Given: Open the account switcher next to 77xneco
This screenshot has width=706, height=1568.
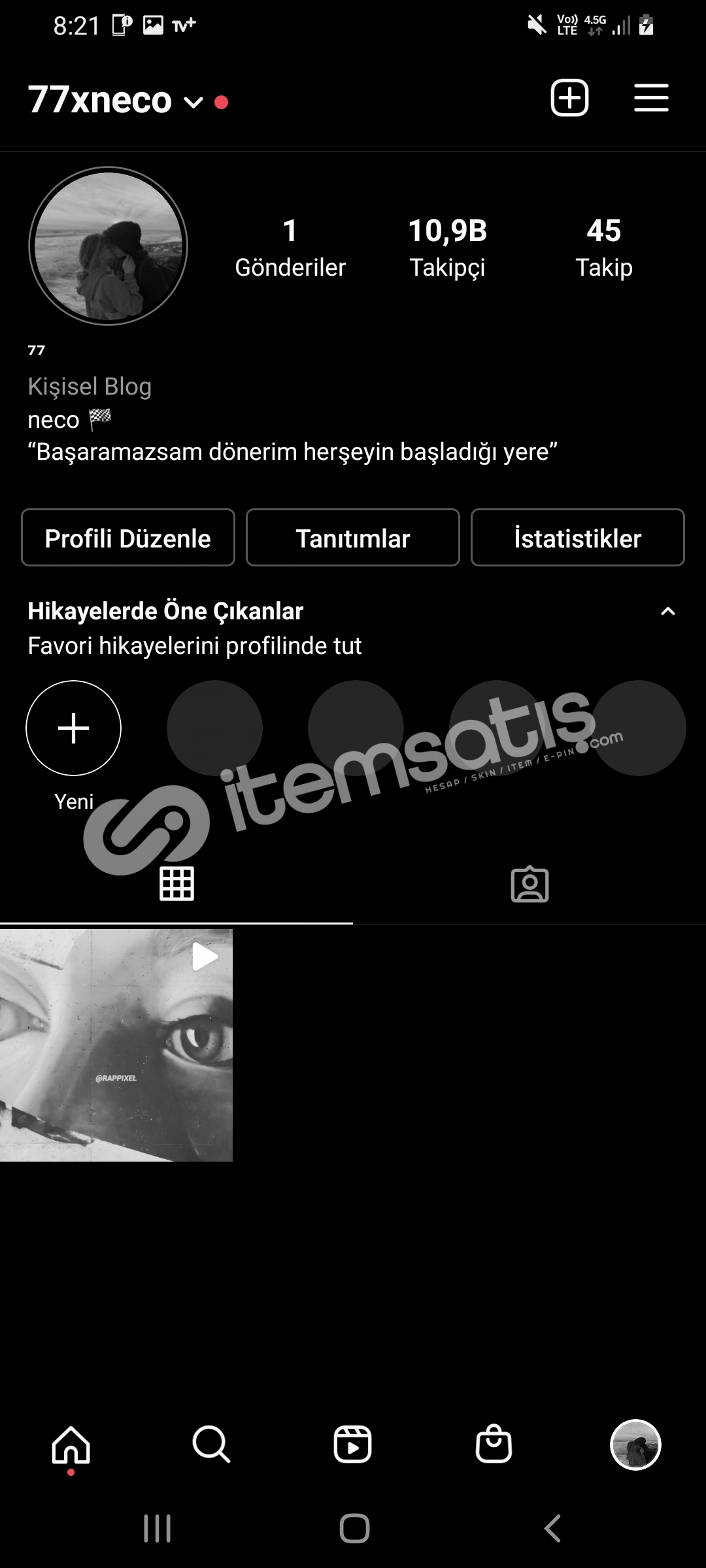Looking at the screenshot, I should tap(193, 103).
